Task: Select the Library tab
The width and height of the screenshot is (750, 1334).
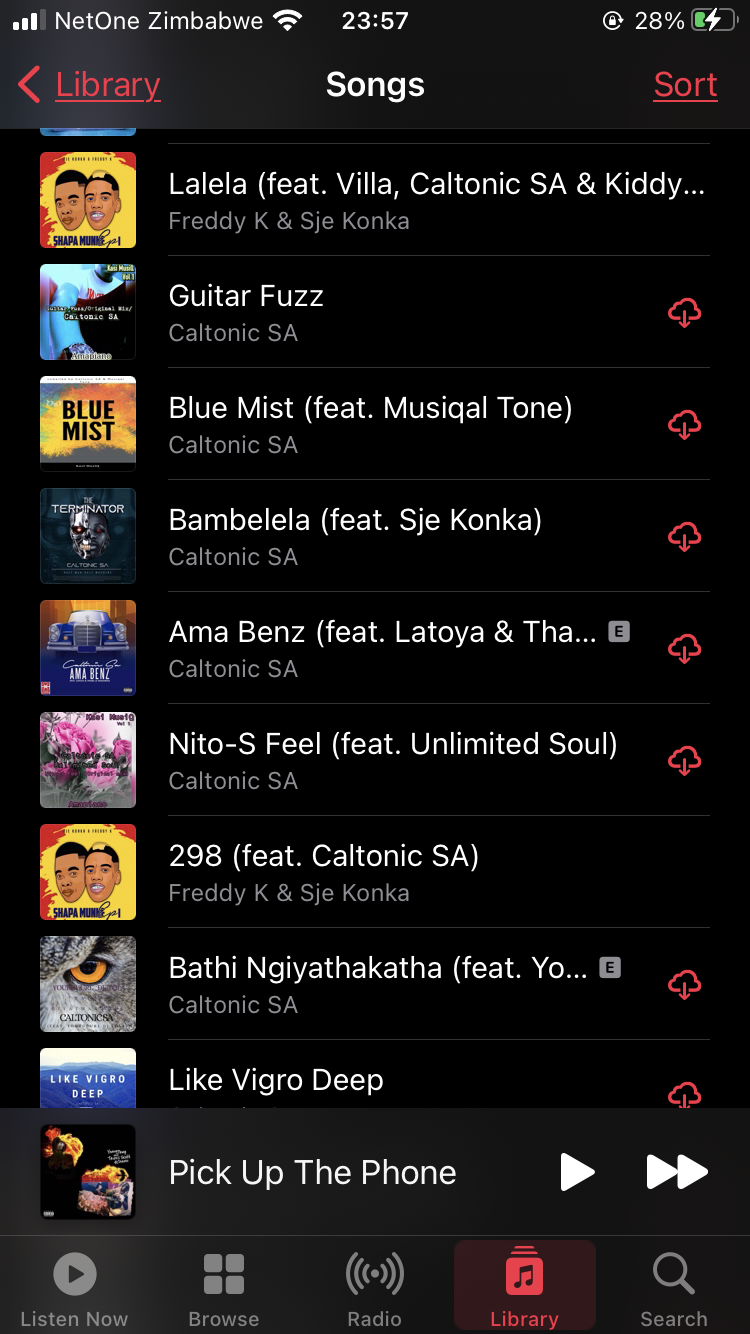Action: click(524, 1290)
